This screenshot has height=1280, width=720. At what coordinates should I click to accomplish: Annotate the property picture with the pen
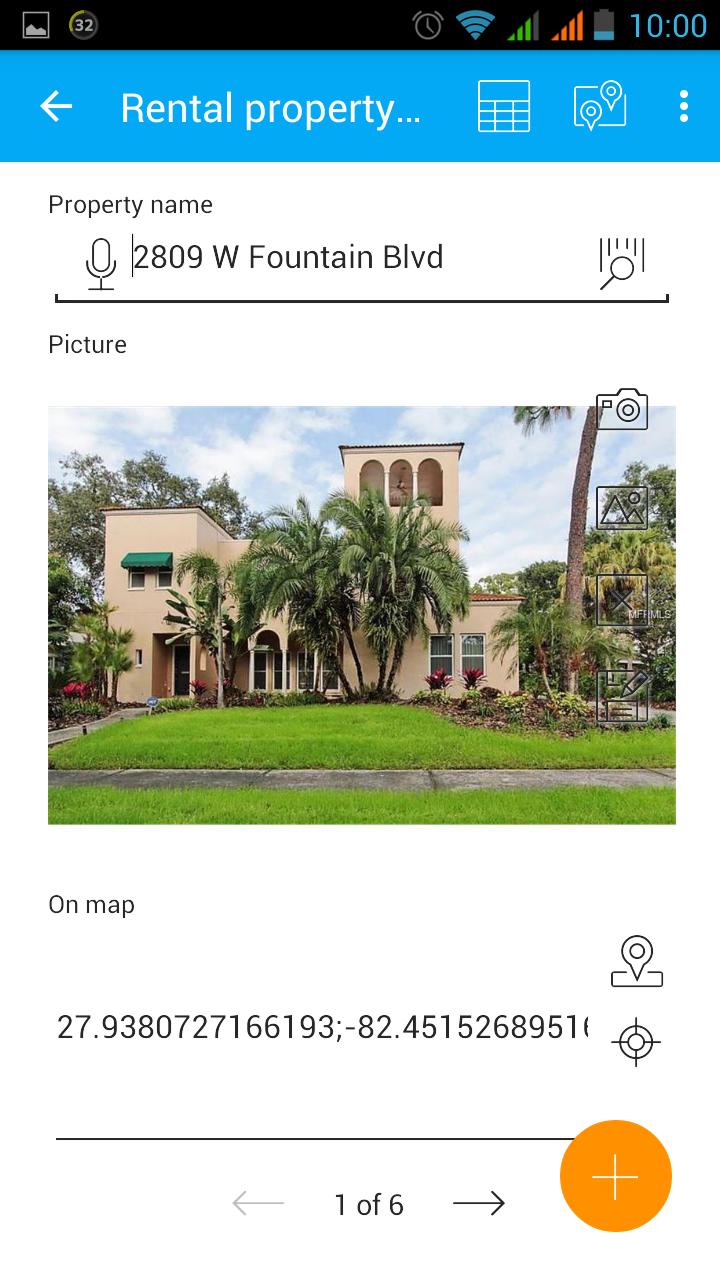(623, 693)
